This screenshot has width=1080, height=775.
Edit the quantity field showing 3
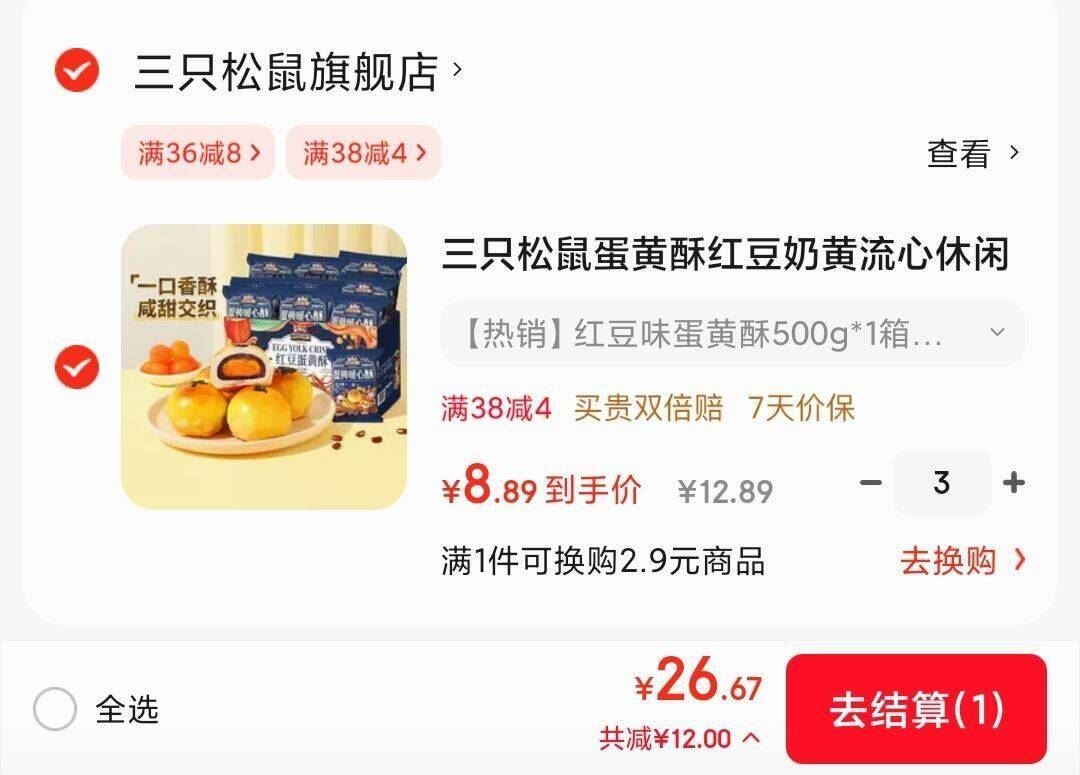point(942,482)
